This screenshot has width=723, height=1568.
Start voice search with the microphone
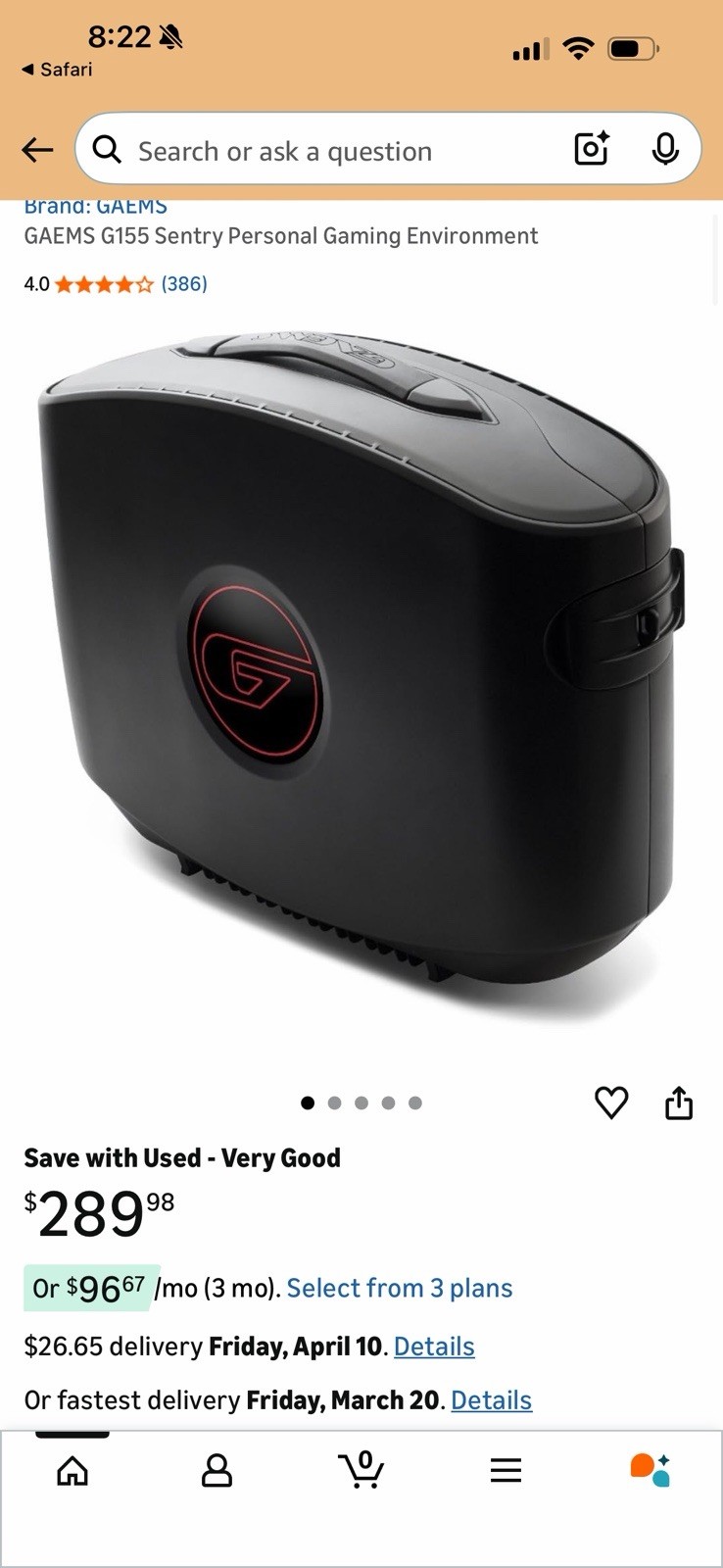coord(665,149)
